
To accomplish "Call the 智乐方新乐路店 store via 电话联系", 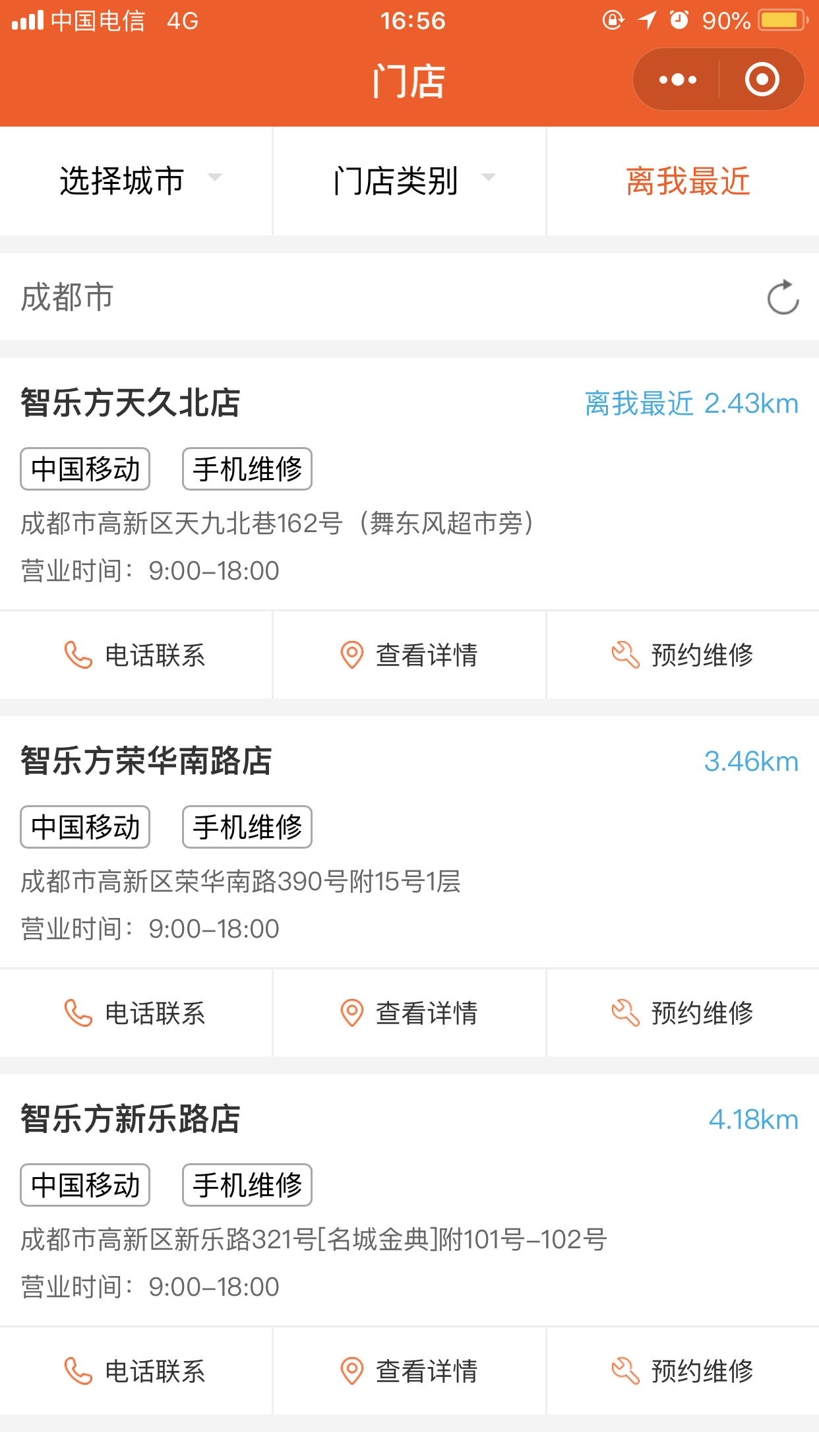I will pyautogui.click(x=136, y=1371).
